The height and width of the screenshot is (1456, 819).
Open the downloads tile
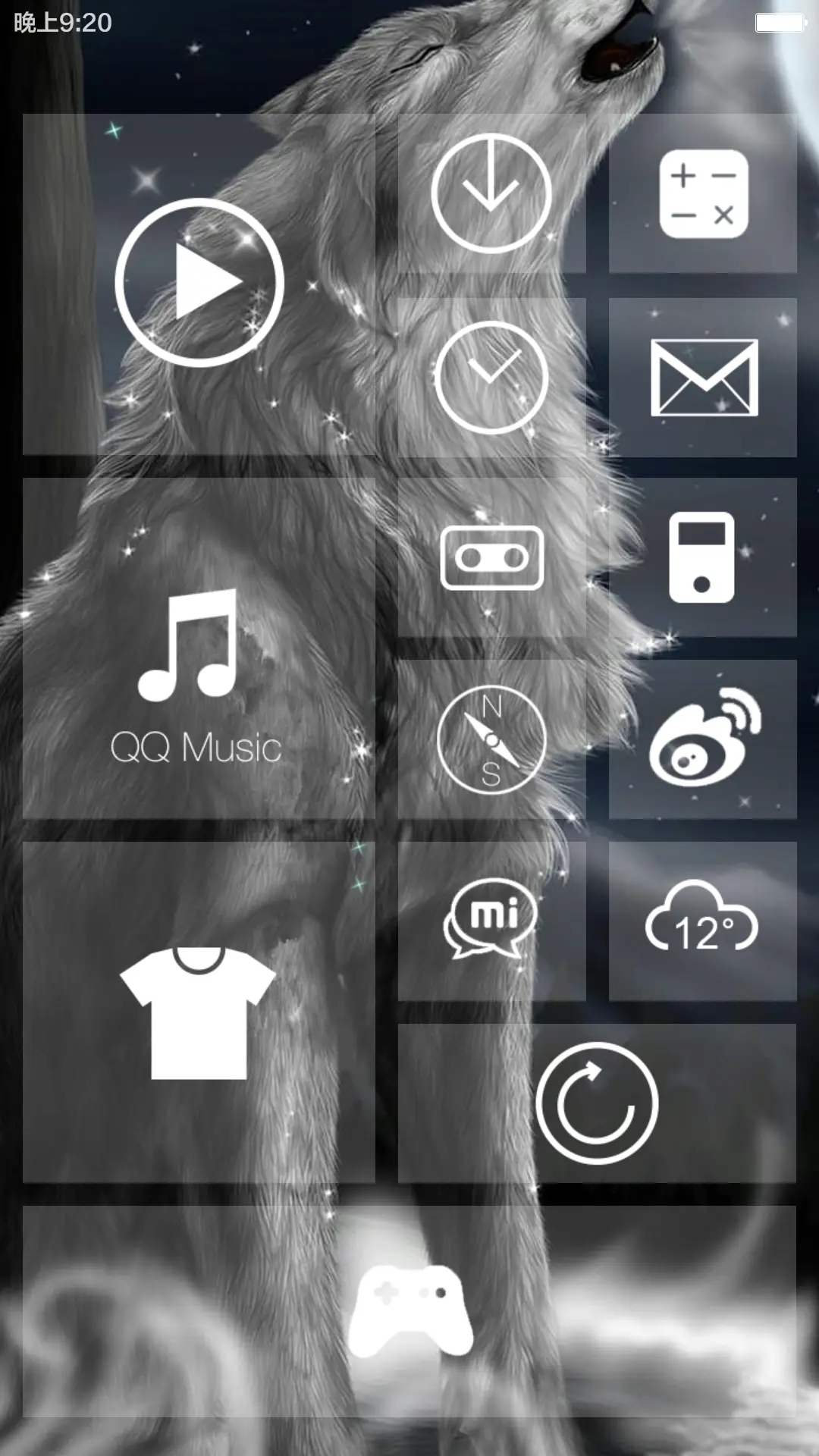491,193
